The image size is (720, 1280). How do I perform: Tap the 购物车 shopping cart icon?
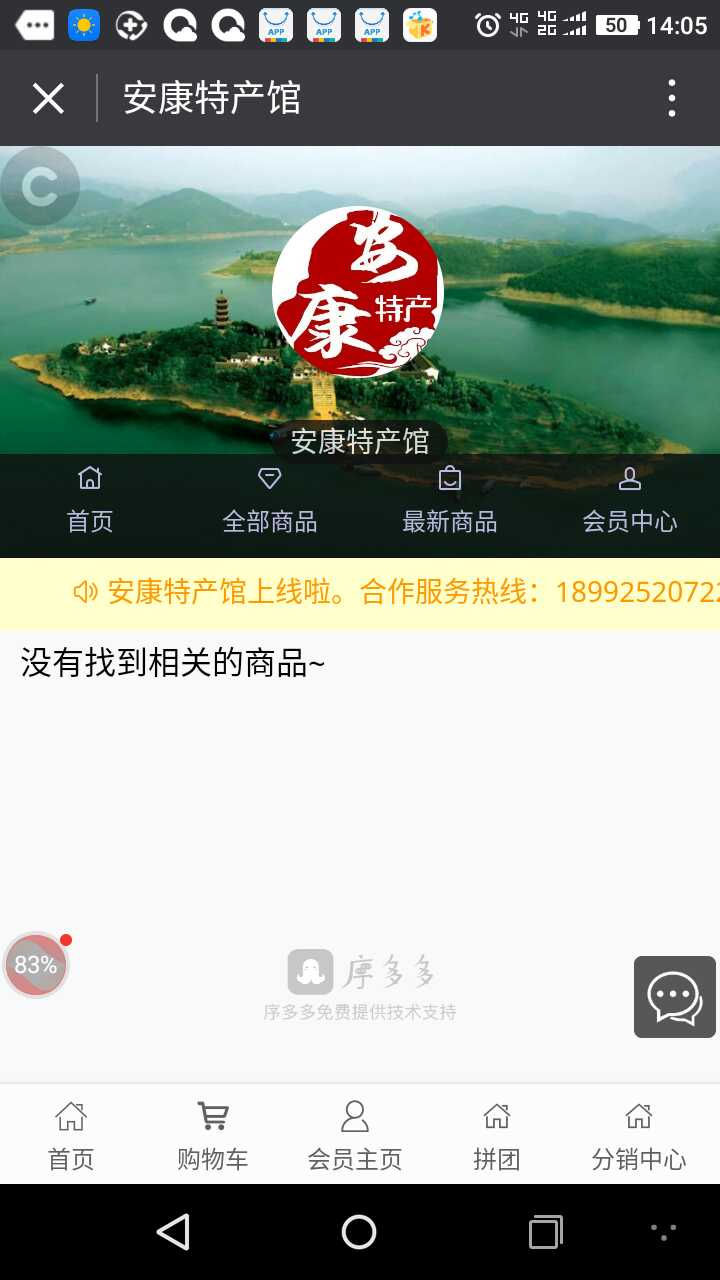point(212,1116)
